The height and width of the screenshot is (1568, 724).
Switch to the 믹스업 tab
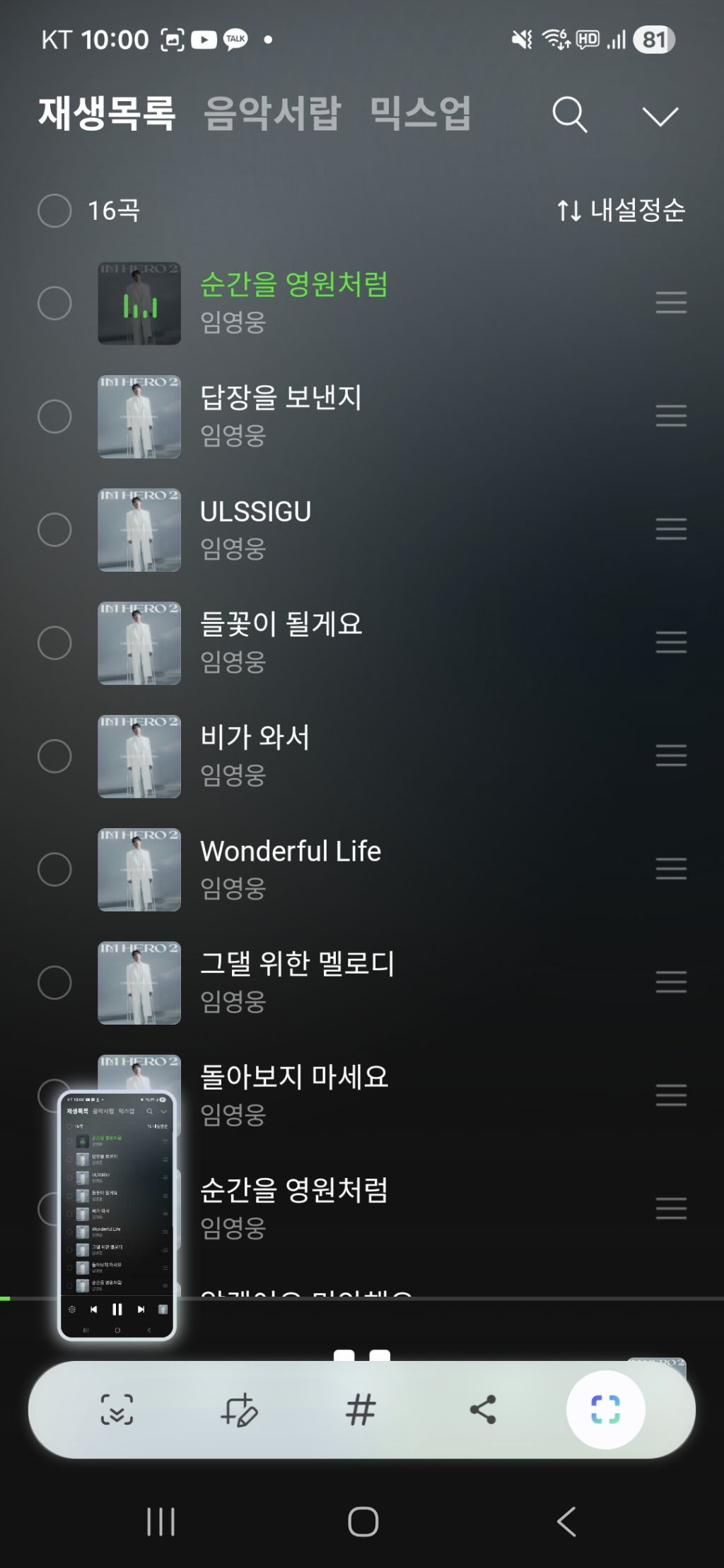[421, 113]
